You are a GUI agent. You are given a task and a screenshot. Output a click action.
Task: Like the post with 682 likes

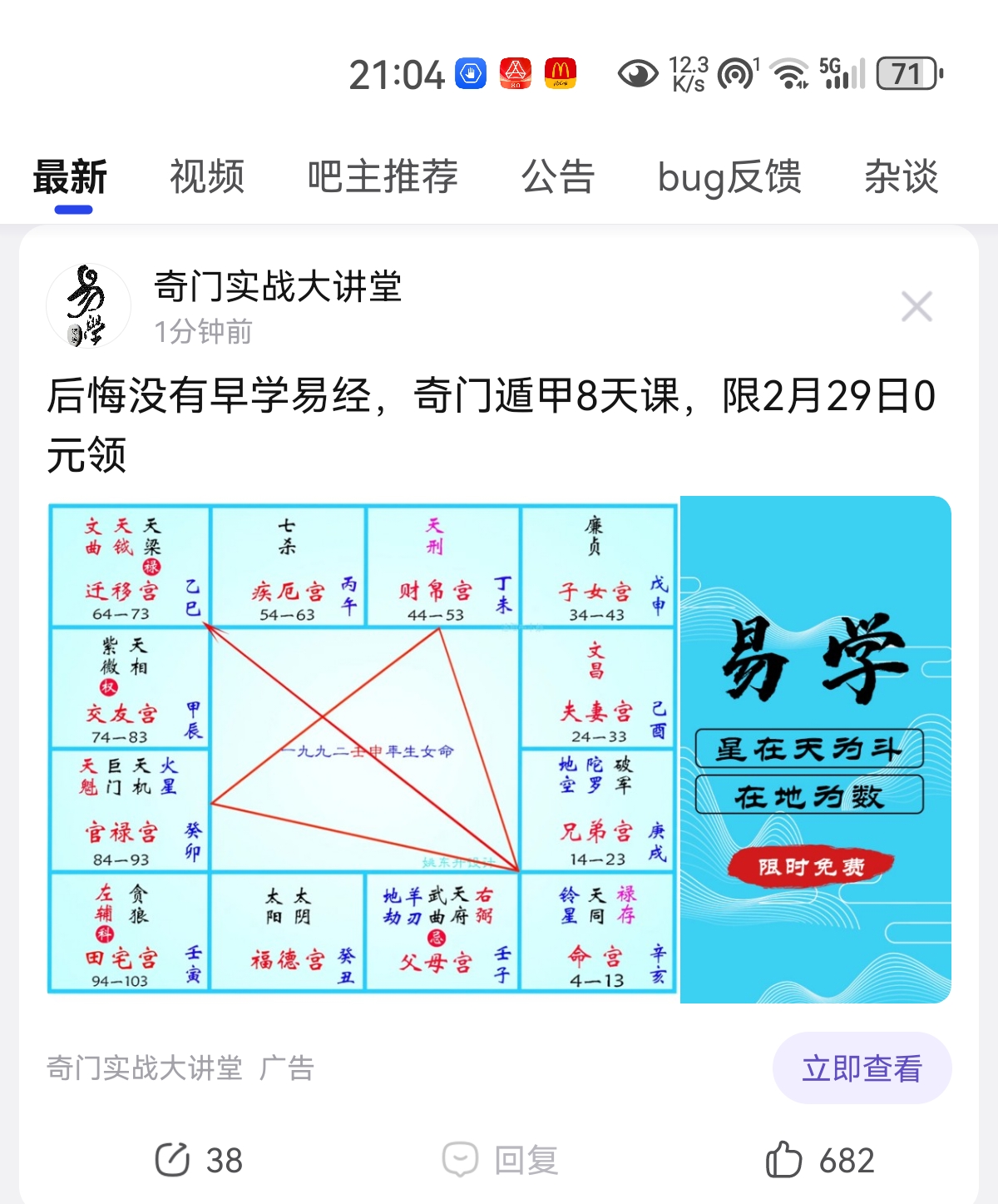point(820,1160)
